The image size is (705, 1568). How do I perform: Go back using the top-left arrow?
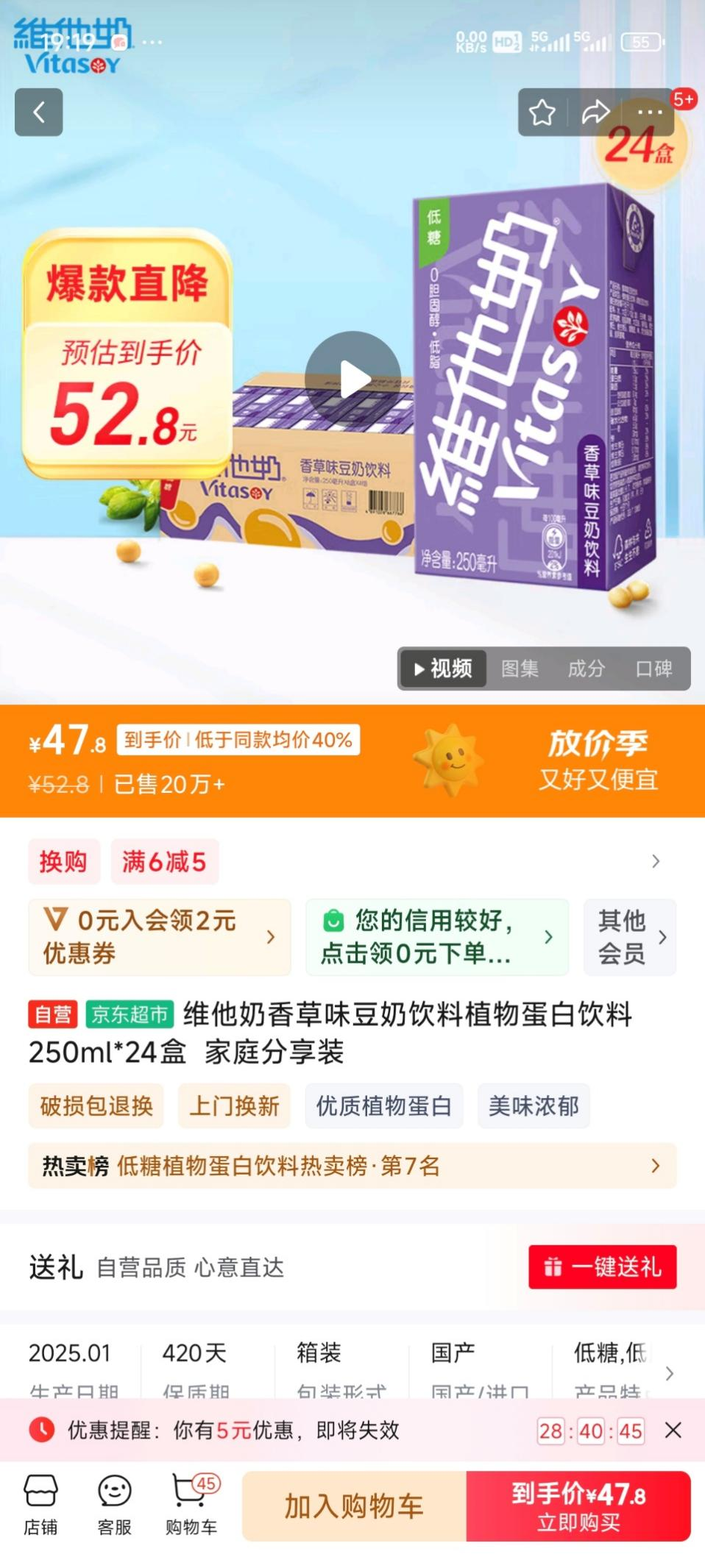39,113
